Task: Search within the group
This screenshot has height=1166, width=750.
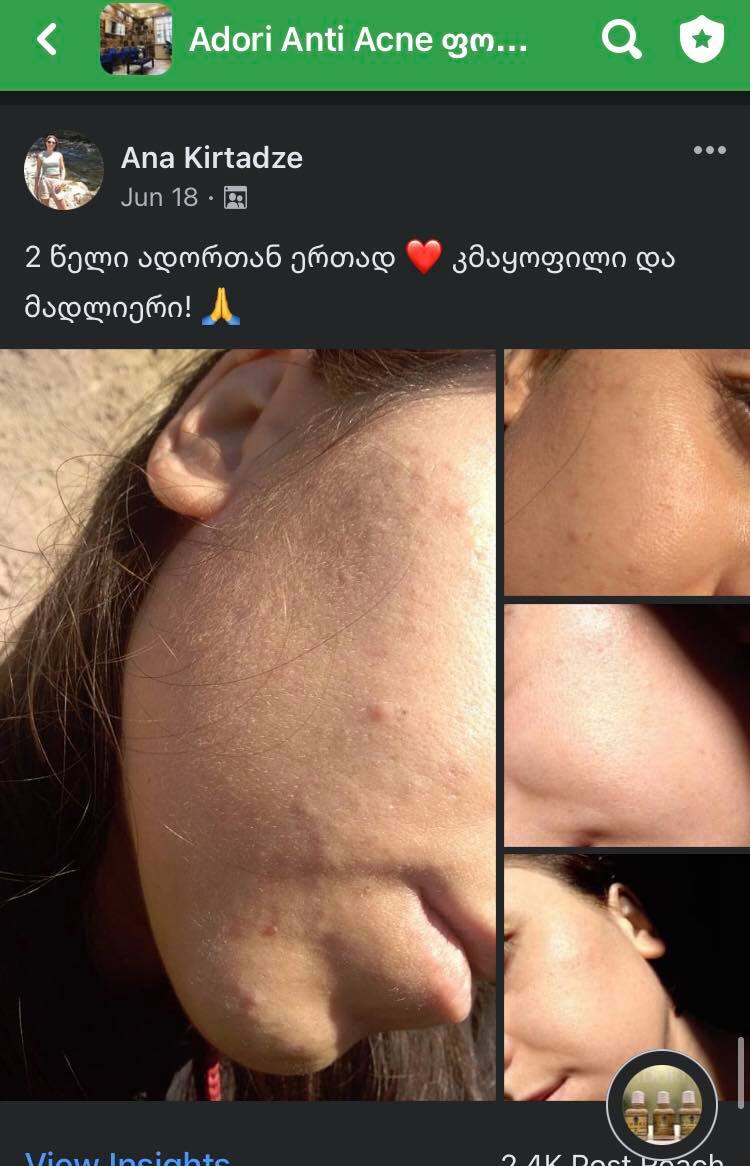Action: (621, 40)
